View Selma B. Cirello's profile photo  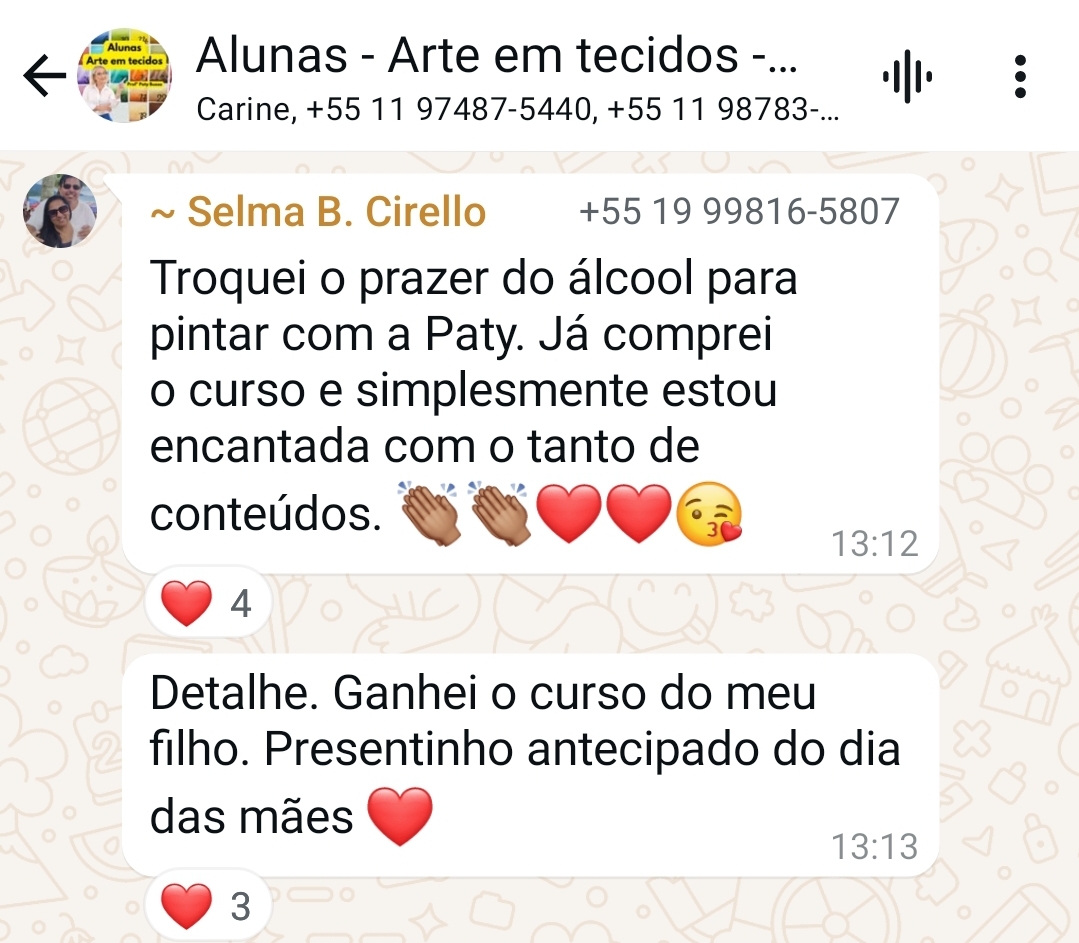pyautogui.click(x=60, y=210)
